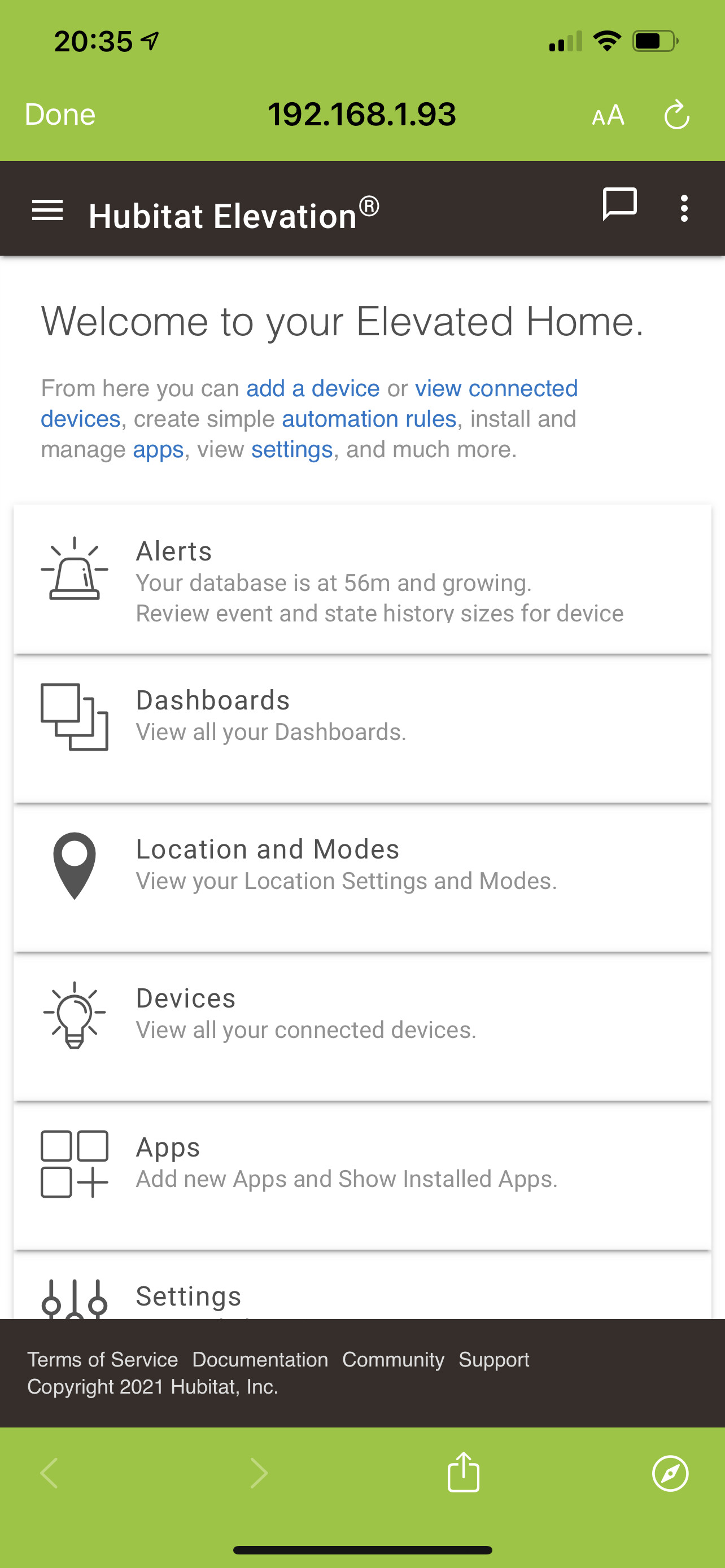Share this page

[463, 1473]
